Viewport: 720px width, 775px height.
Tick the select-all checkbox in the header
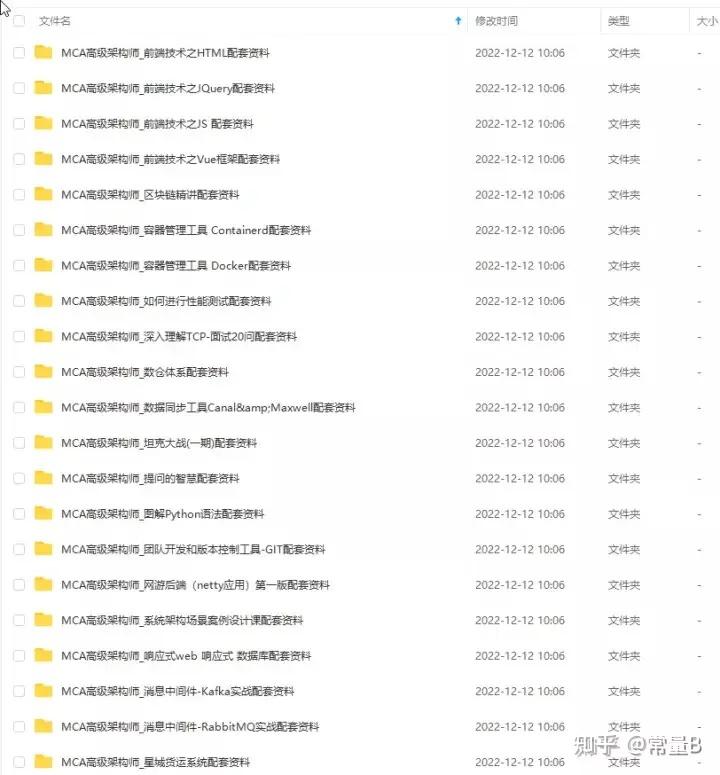[x=19, y=20]
